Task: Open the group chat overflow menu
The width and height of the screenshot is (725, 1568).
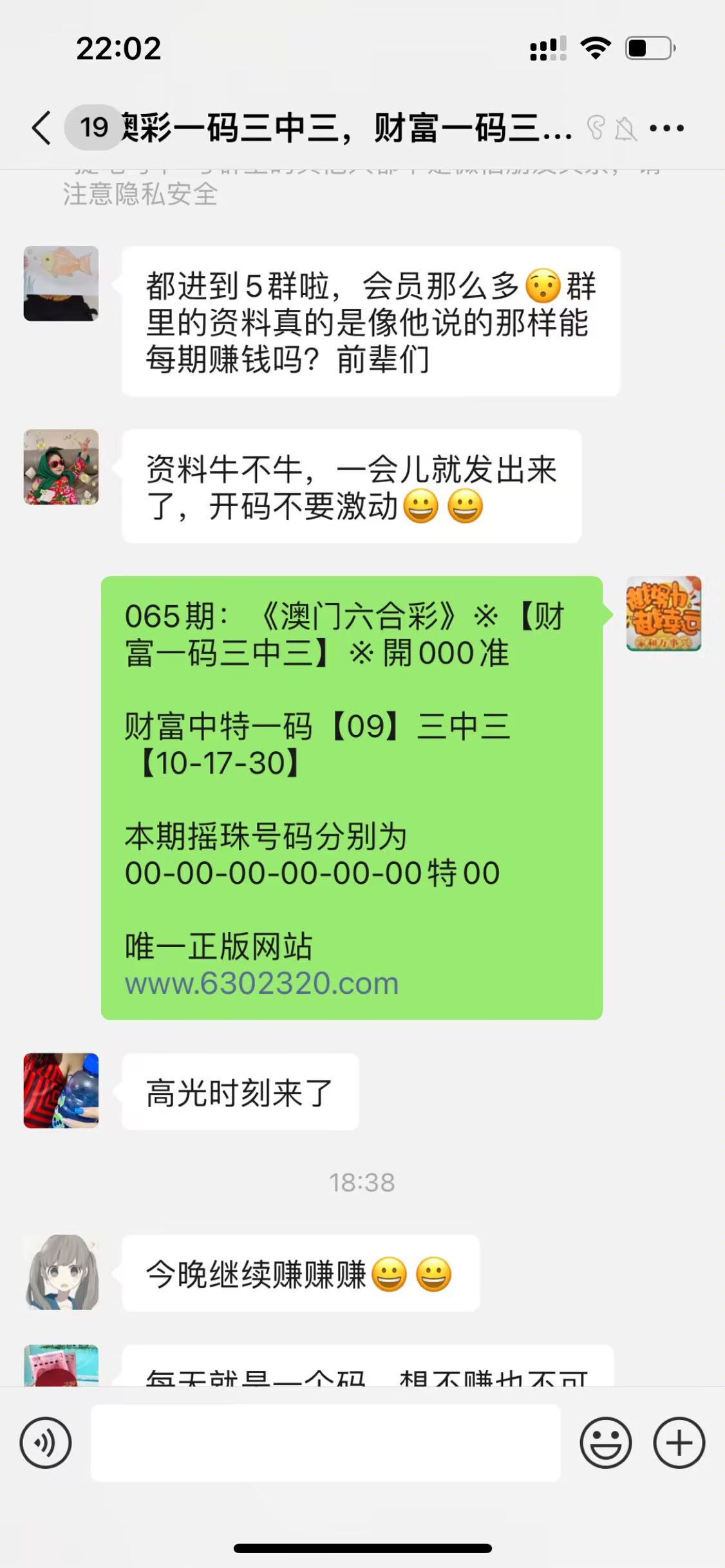Action: coord(666,128)
